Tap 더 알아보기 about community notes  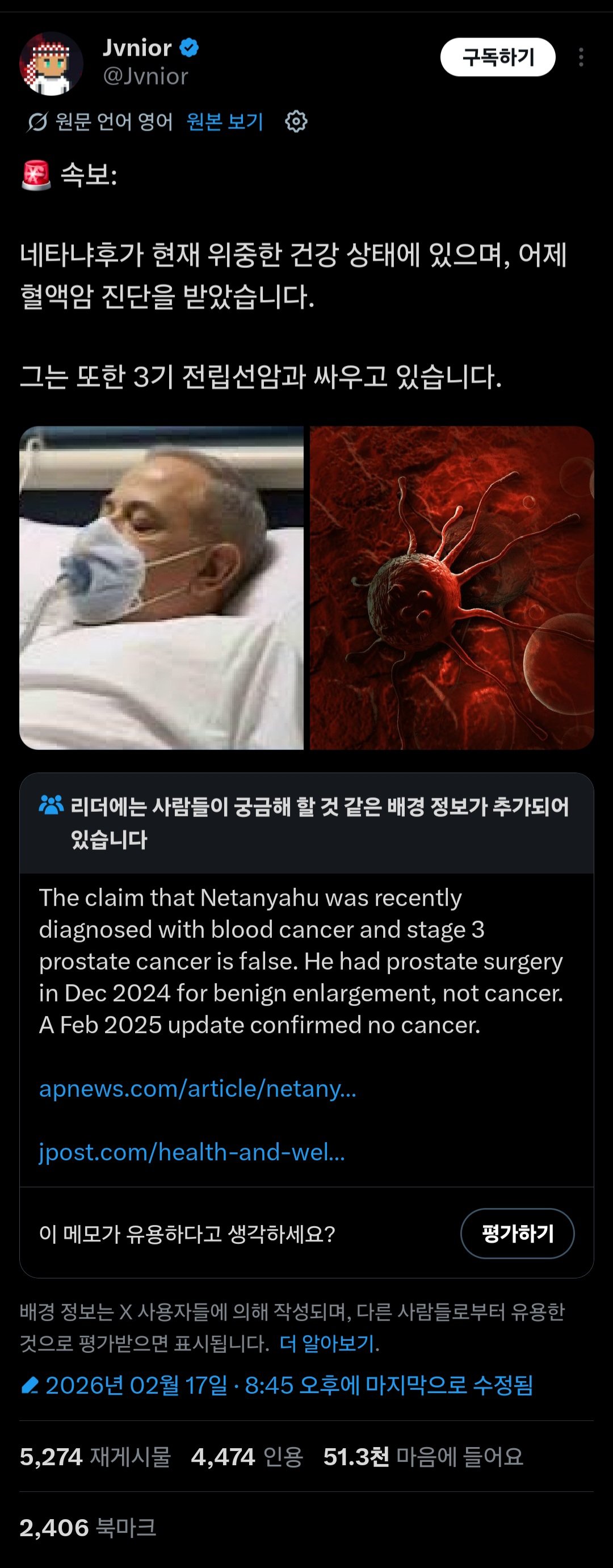tap(328, 1343)
